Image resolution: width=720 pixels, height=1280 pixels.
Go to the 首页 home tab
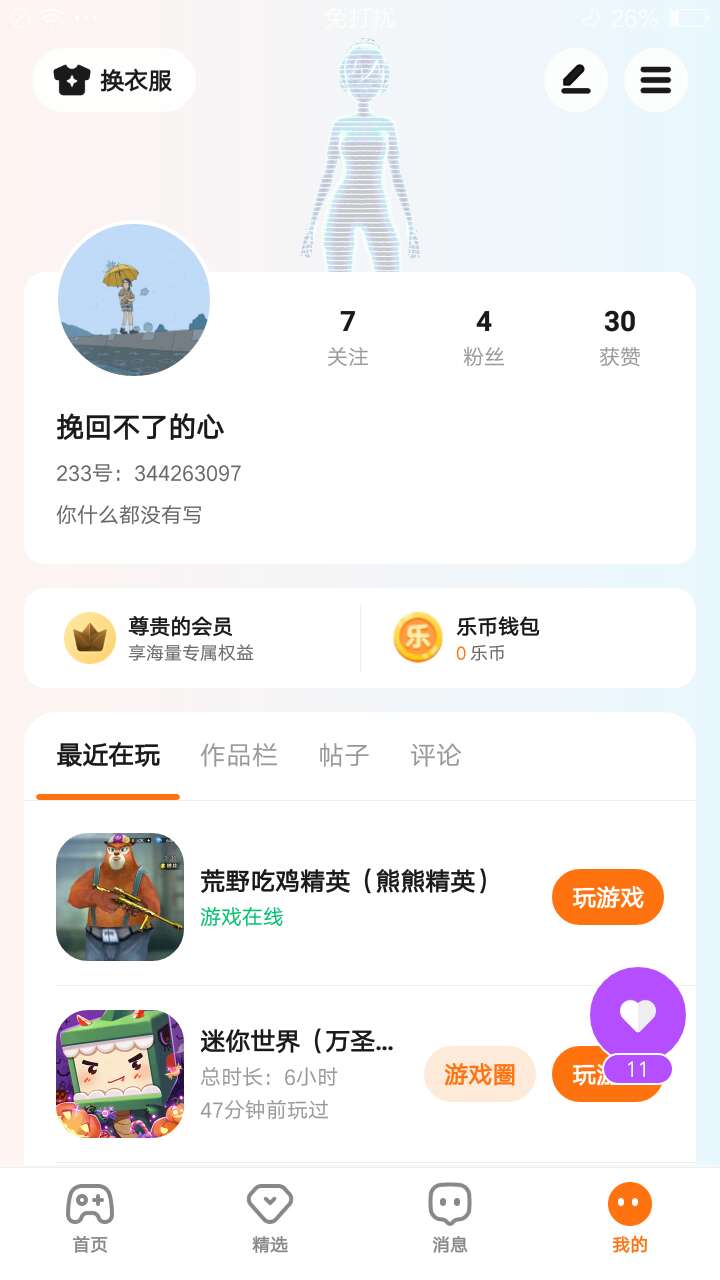(x=90, y=1217)
